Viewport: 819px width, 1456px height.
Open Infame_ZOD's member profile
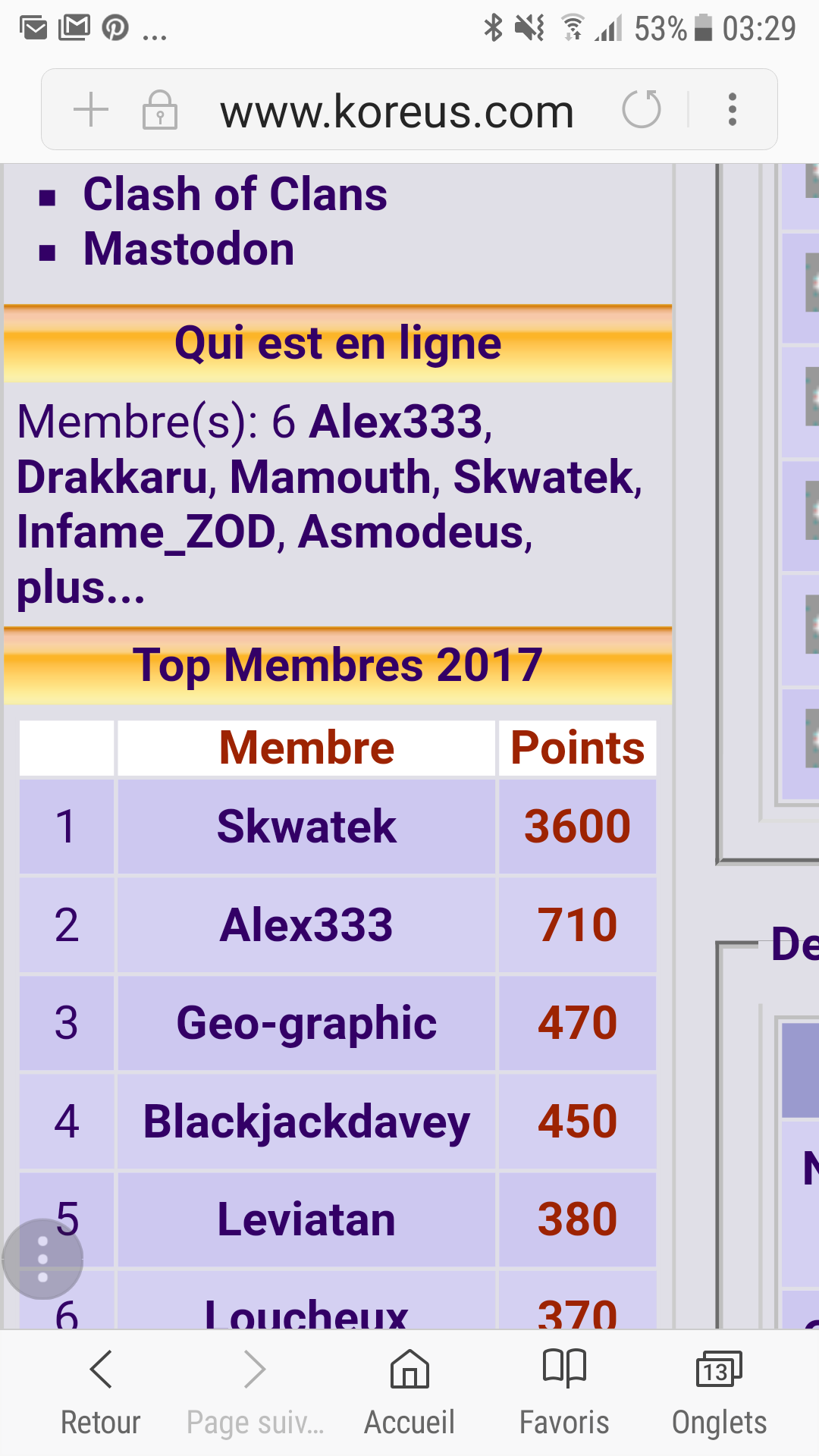146,532
